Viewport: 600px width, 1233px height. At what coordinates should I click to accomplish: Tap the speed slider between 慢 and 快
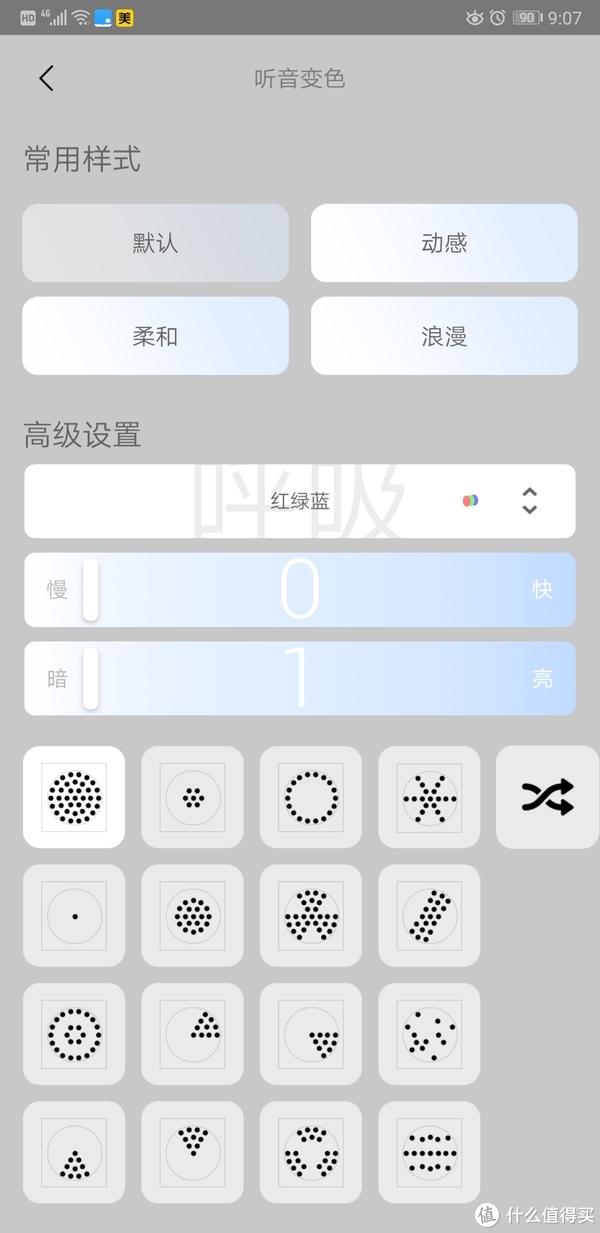(x=300, y=590)
